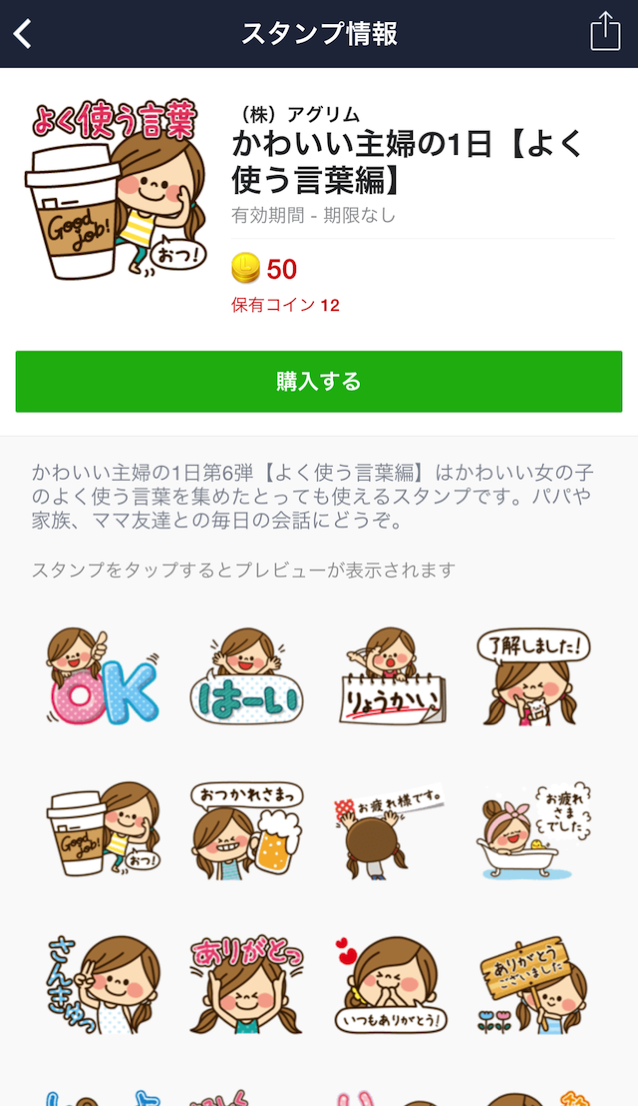Preview the おつかれさまっ beer sticker
Viewport: 638px width, 1106px height.
coord(246,830)
